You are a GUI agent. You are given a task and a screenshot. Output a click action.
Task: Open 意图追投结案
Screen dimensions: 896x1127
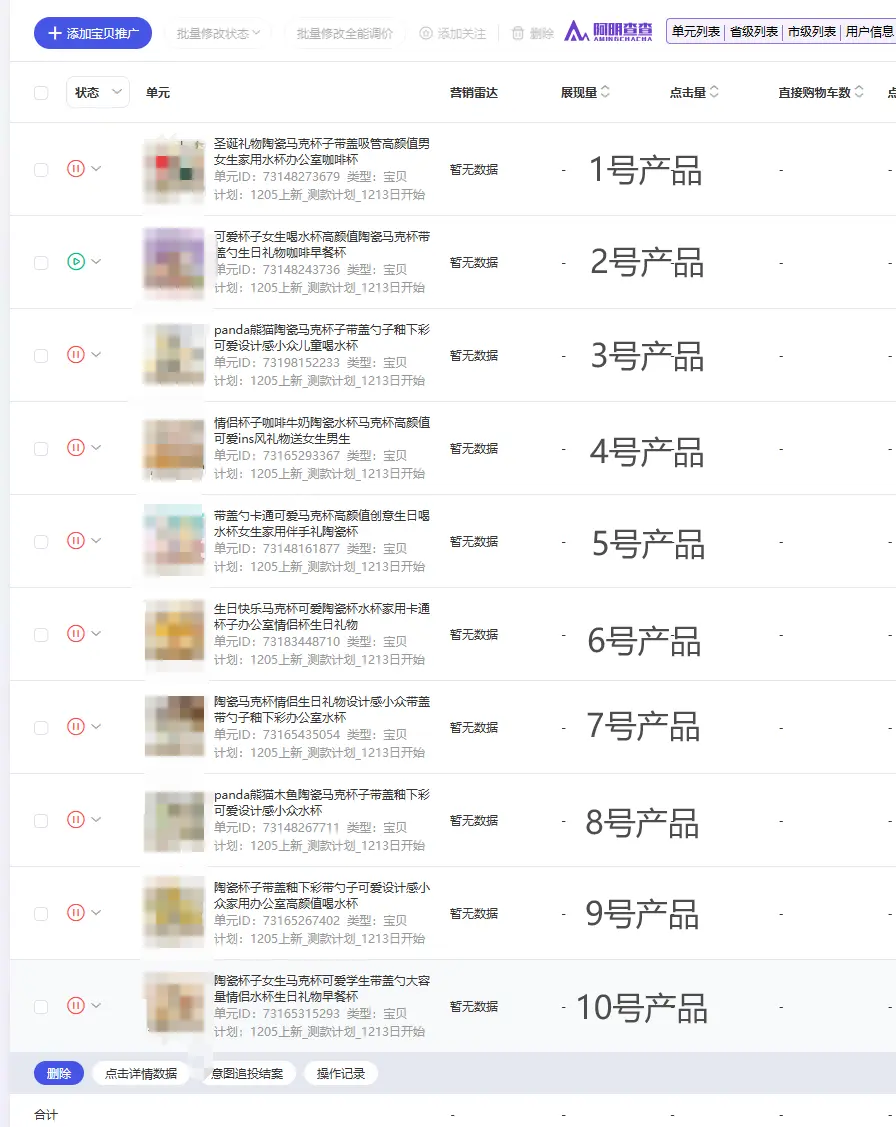[246, 1074]
